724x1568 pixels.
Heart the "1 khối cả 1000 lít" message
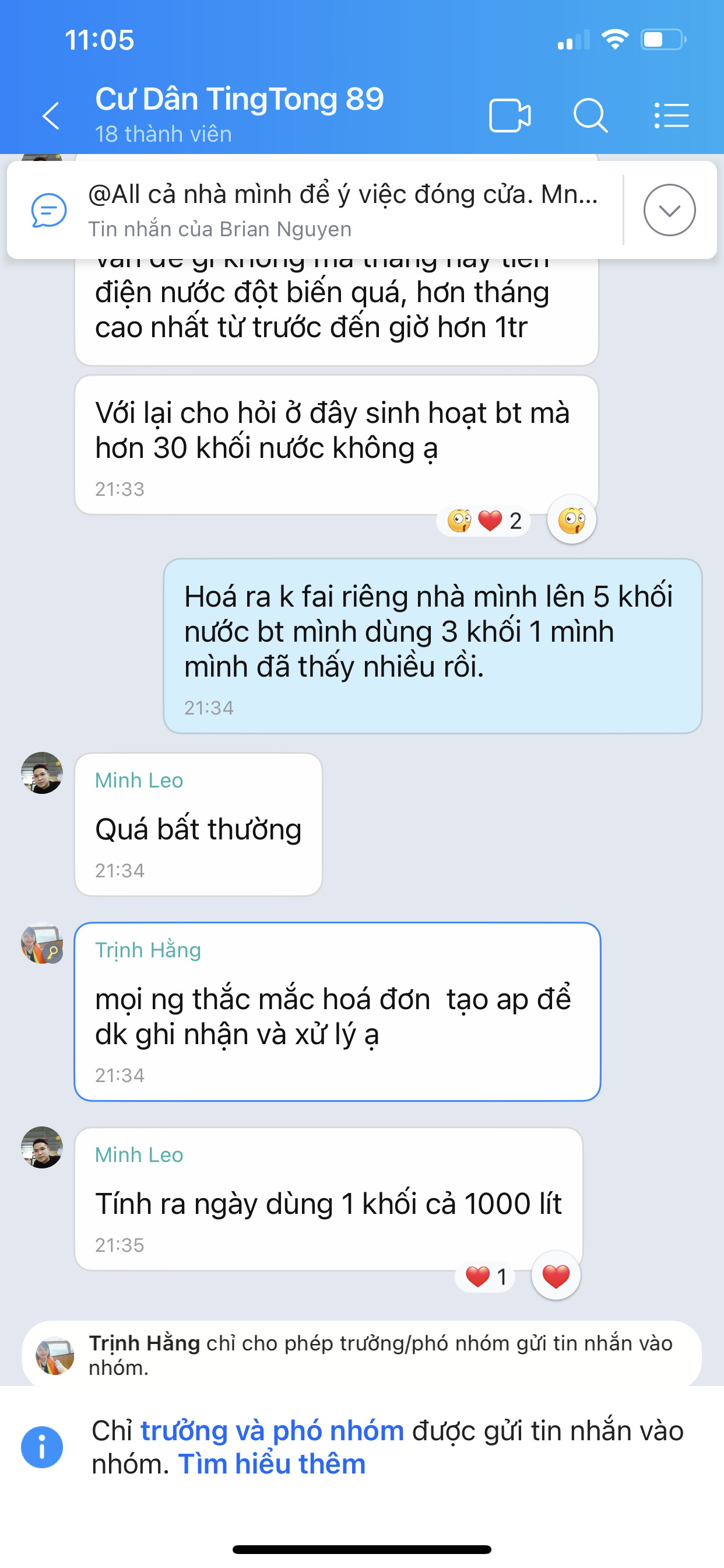point(556,1276)
